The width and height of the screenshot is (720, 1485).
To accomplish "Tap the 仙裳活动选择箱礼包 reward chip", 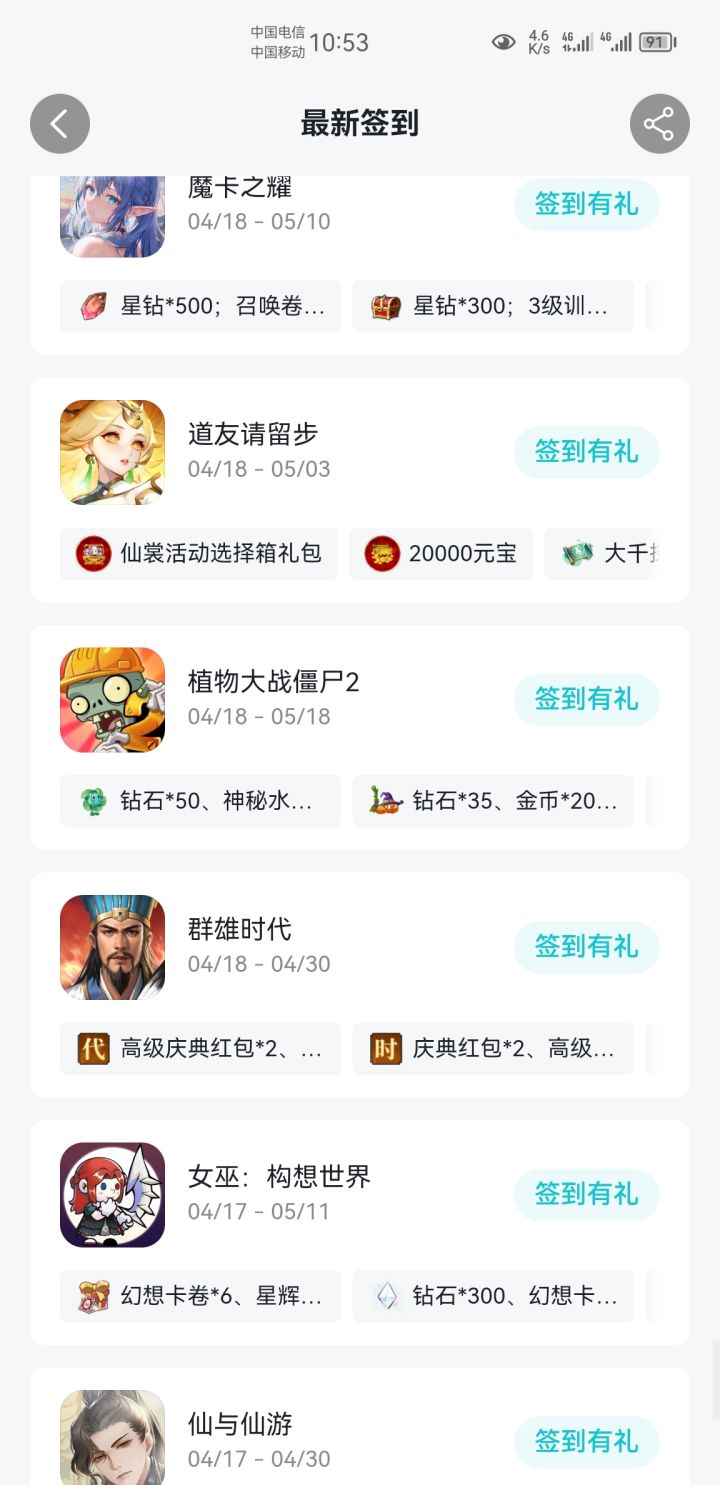I will click(198, 553).
